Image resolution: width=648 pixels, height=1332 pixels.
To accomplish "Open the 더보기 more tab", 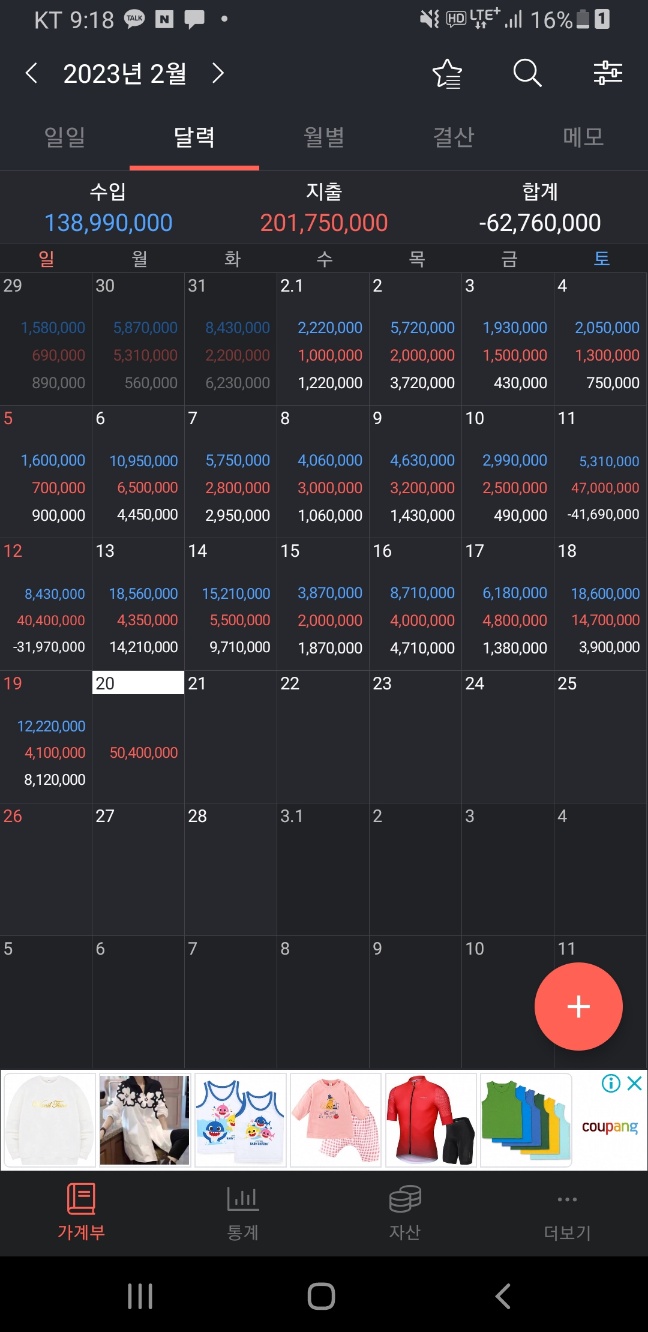I will (567, 1213).
